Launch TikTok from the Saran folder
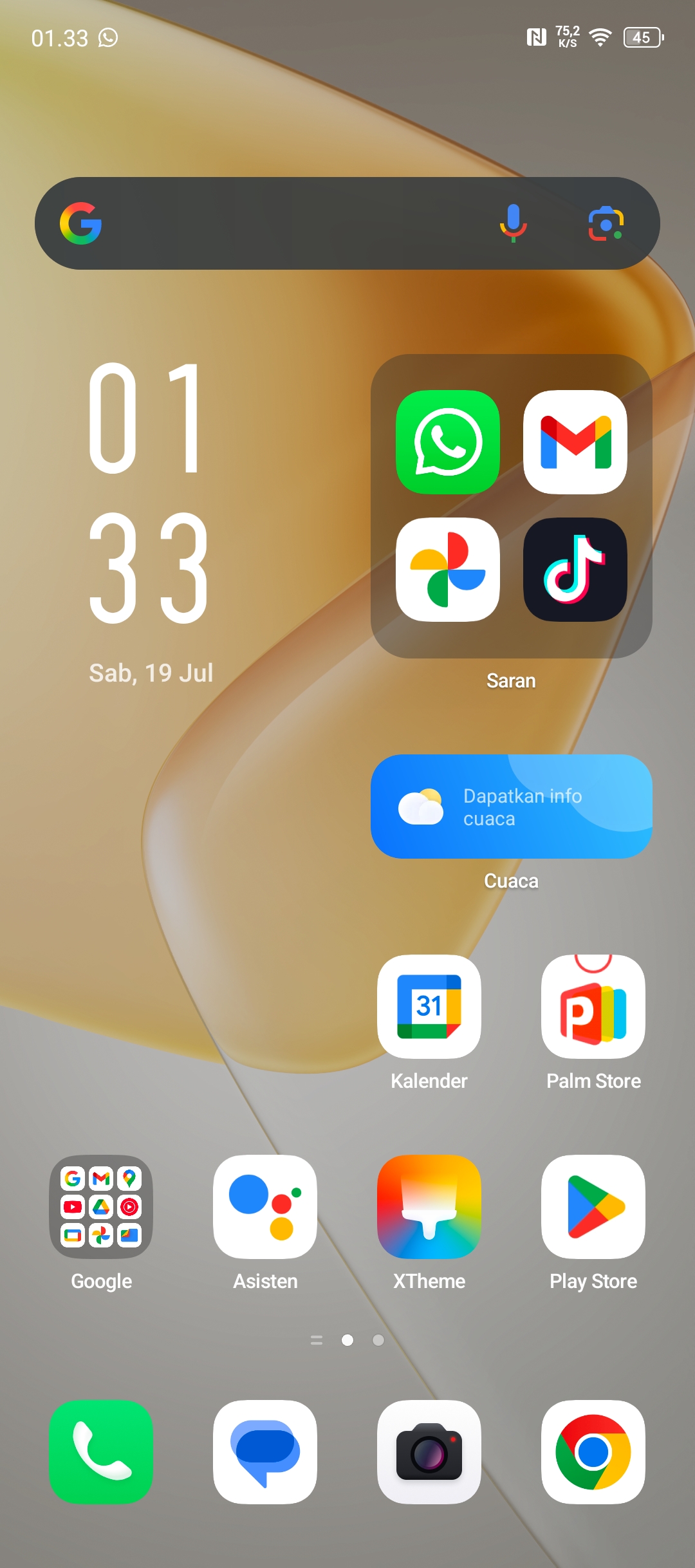This screenshot has width=695, height=1568. tap(575, 570)
